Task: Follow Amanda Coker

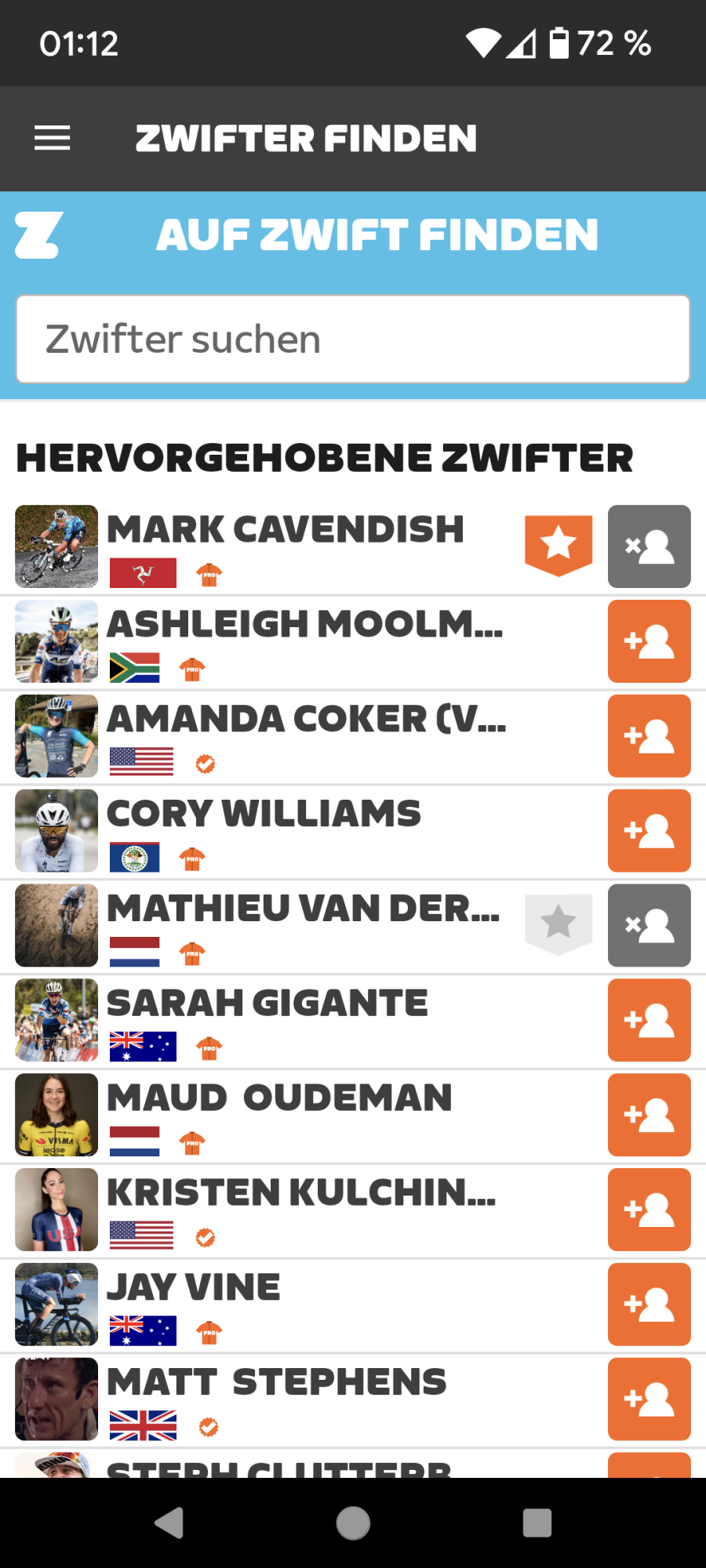Action: (649, 736)
